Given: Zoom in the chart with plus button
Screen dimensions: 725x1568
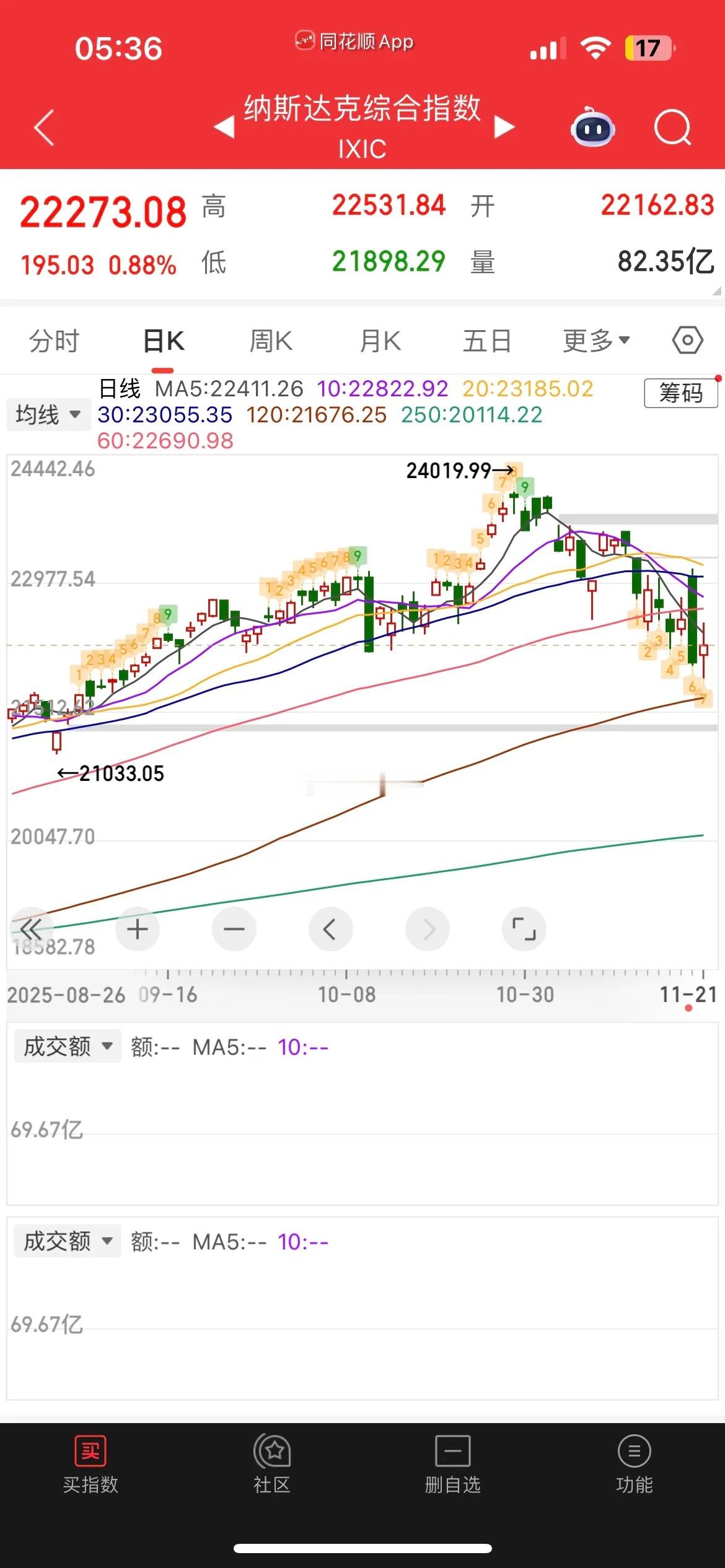Looking at the screenshot, I should pos(138,929).
